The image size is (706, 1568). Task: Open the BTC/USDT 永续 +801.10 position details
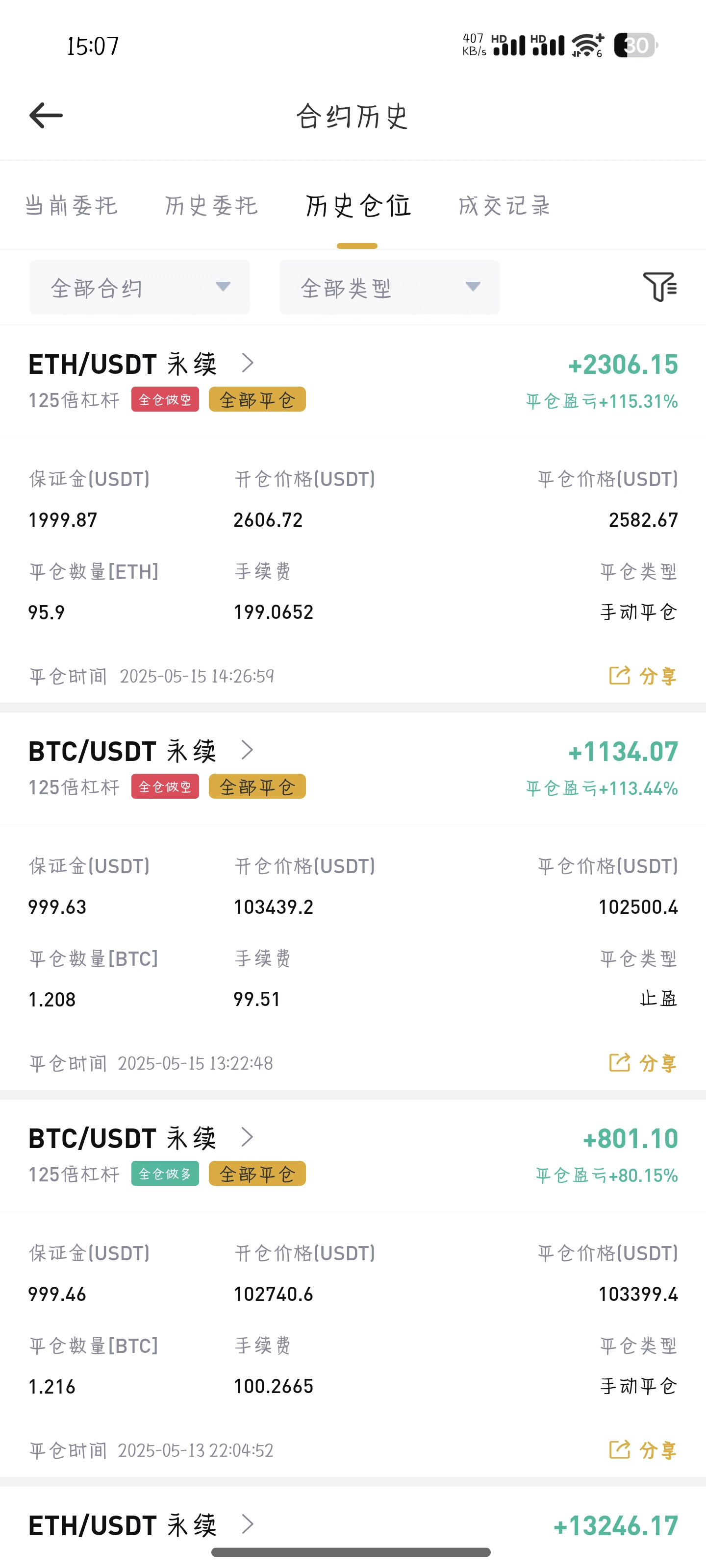click(x=141, y=1138)
